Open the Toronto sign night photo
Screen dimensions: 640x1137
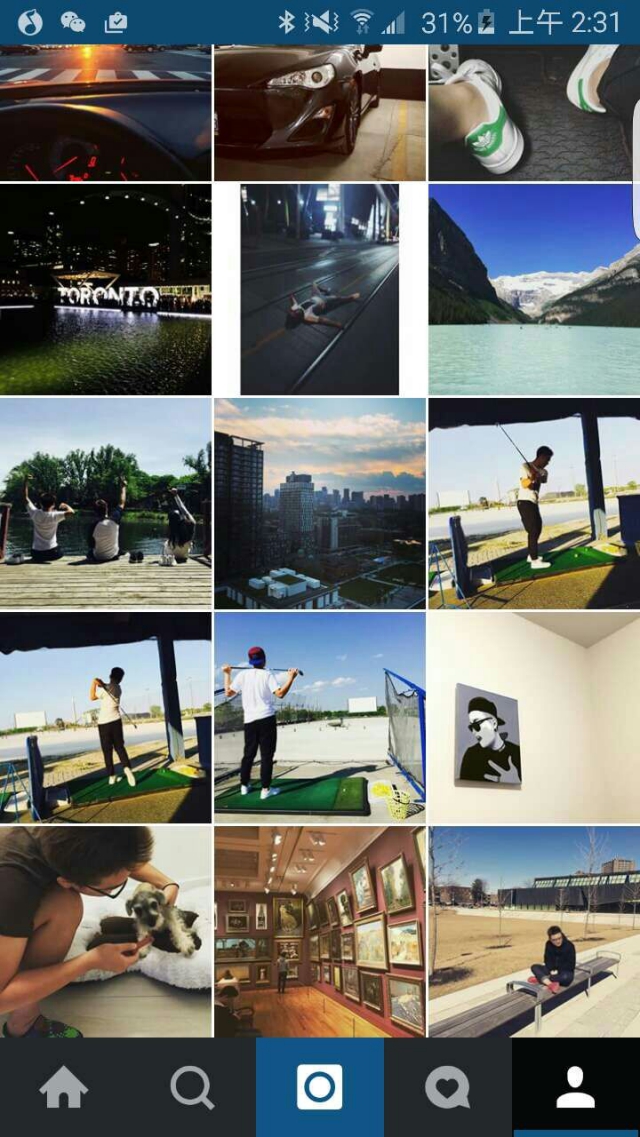(x=105, y=289)
